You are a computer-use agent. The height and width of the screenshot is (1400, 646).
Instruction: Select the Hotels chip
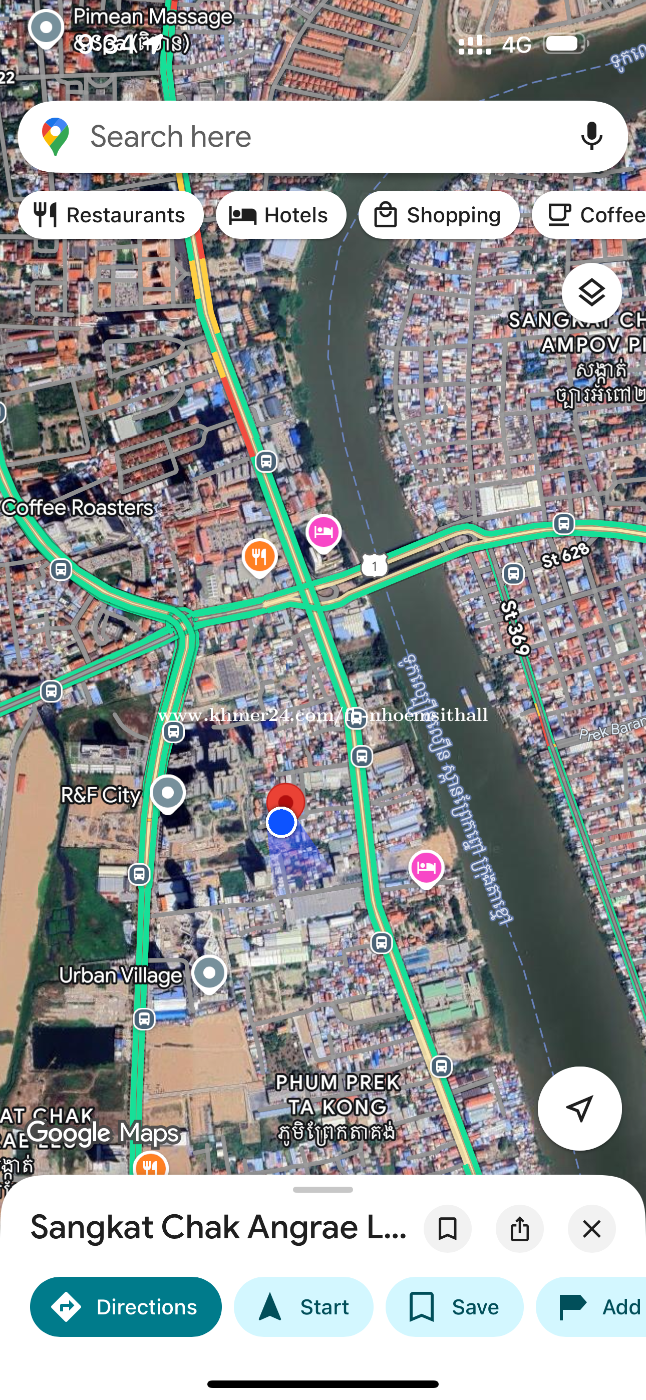click(x=280, y=215)
